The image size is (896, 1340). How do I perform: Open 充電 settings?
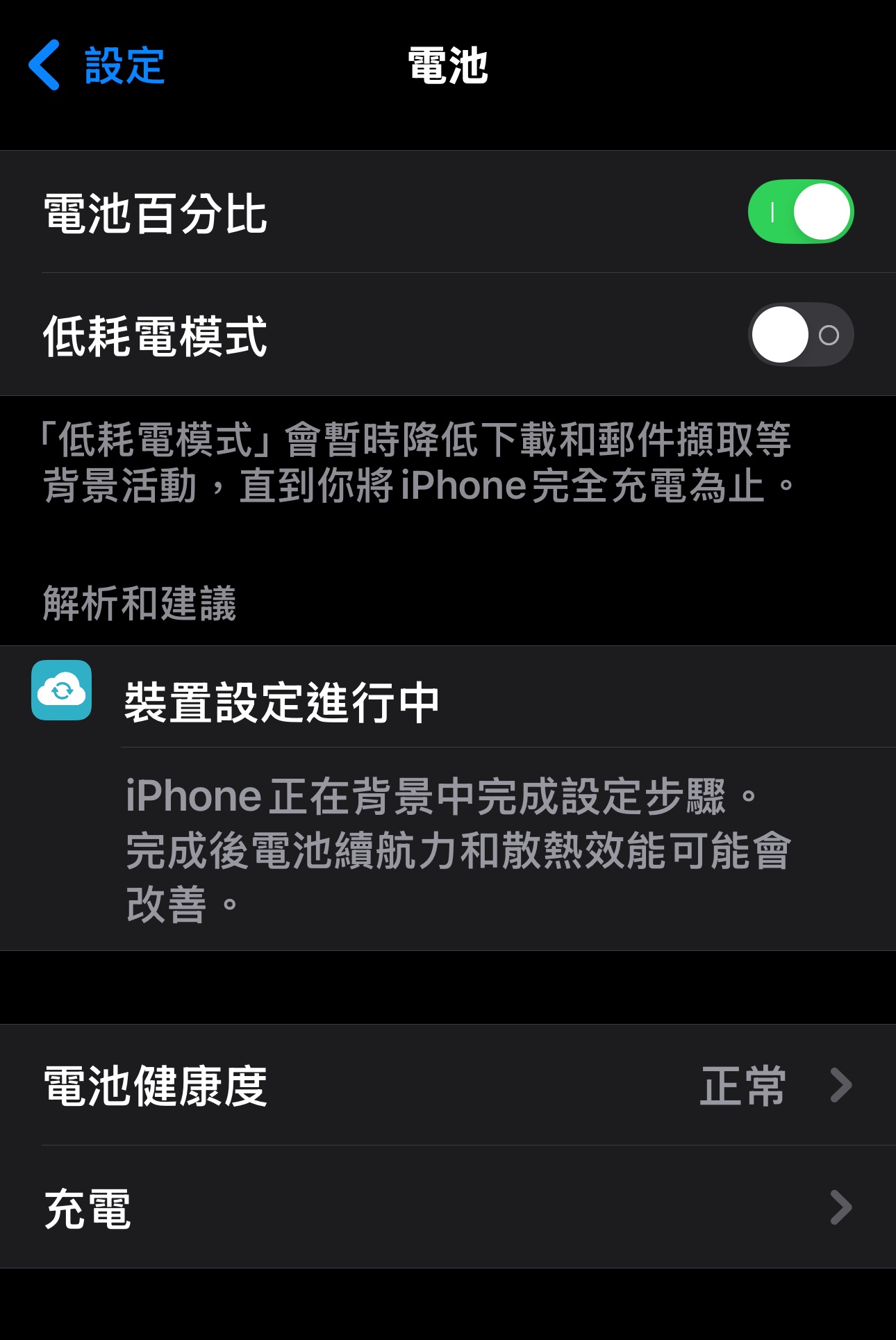(x=448, y=1208)
